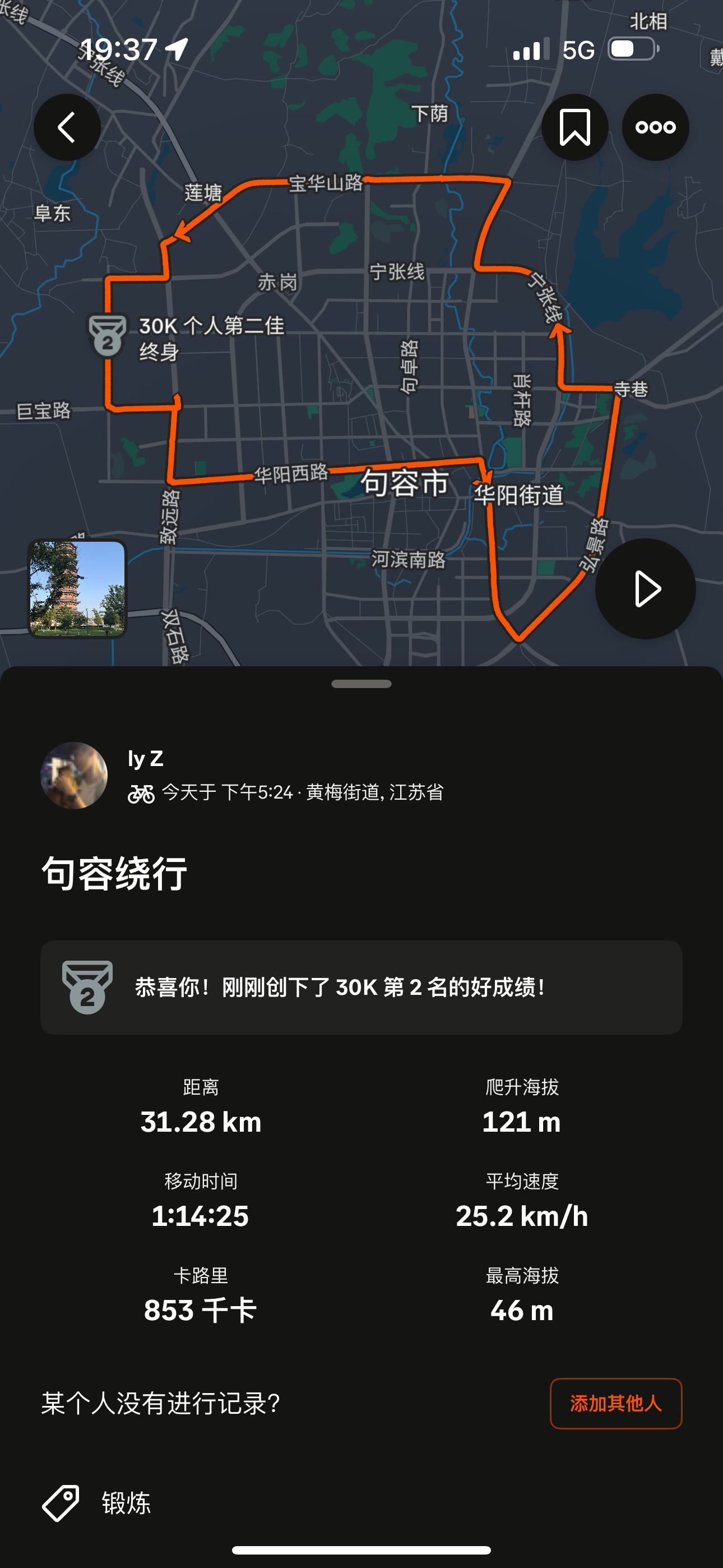Play the route flyover animation
Viewport: 723px width, 1568px height.
tap(645, 589)
